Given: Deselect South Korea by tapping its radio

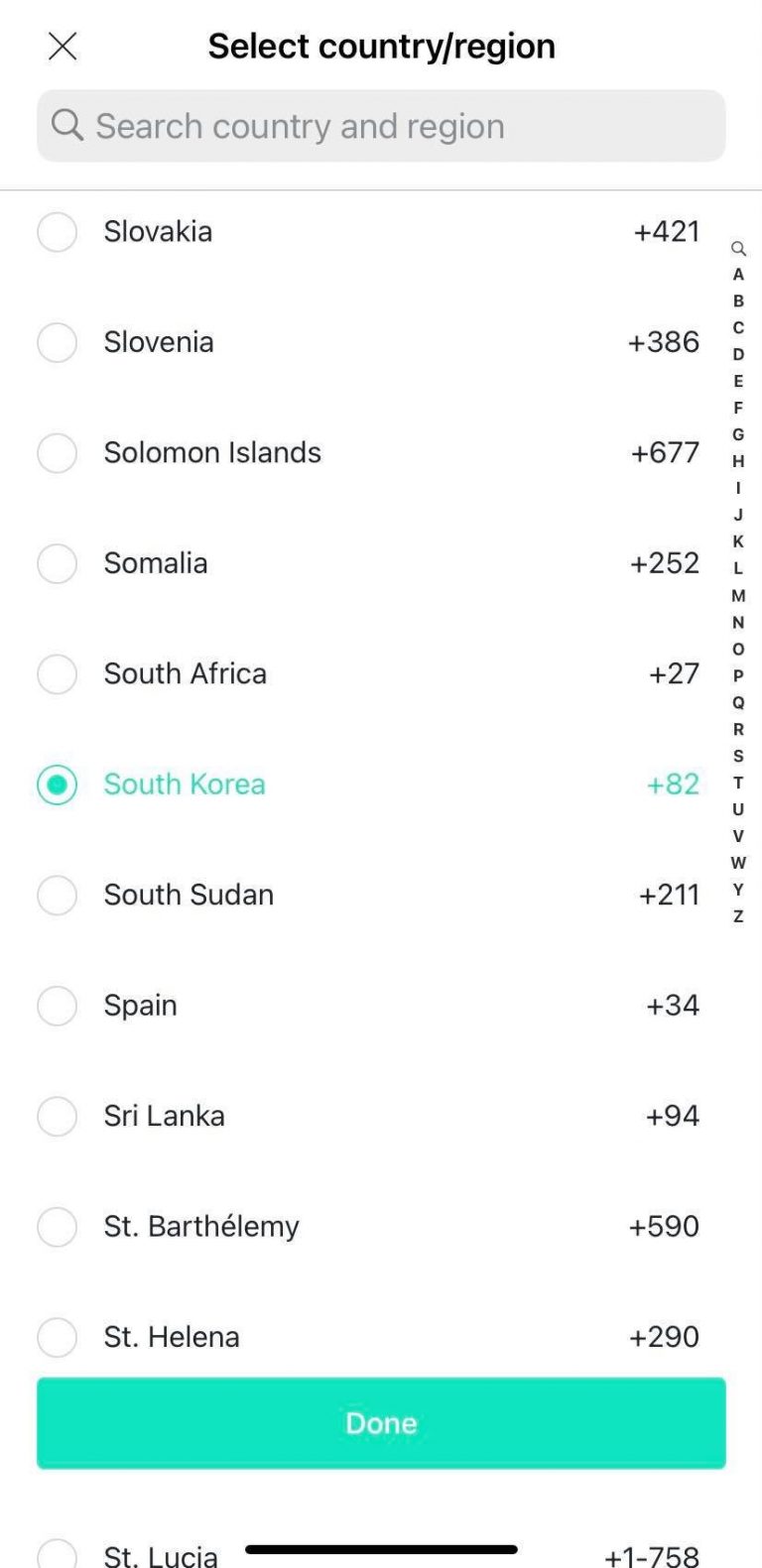Looking at the screenshot, I should click(x=57, y=784).
